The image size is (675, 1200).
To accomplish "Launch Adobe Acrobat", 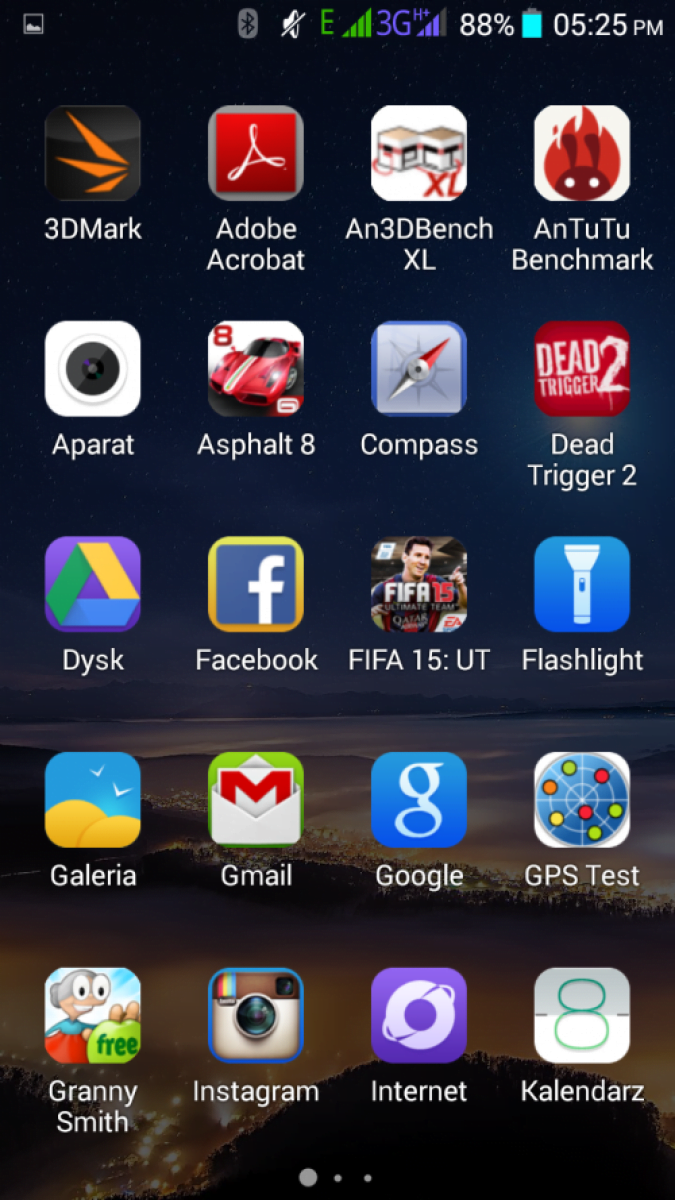I will pyautogui.click(x=256, y=153).
